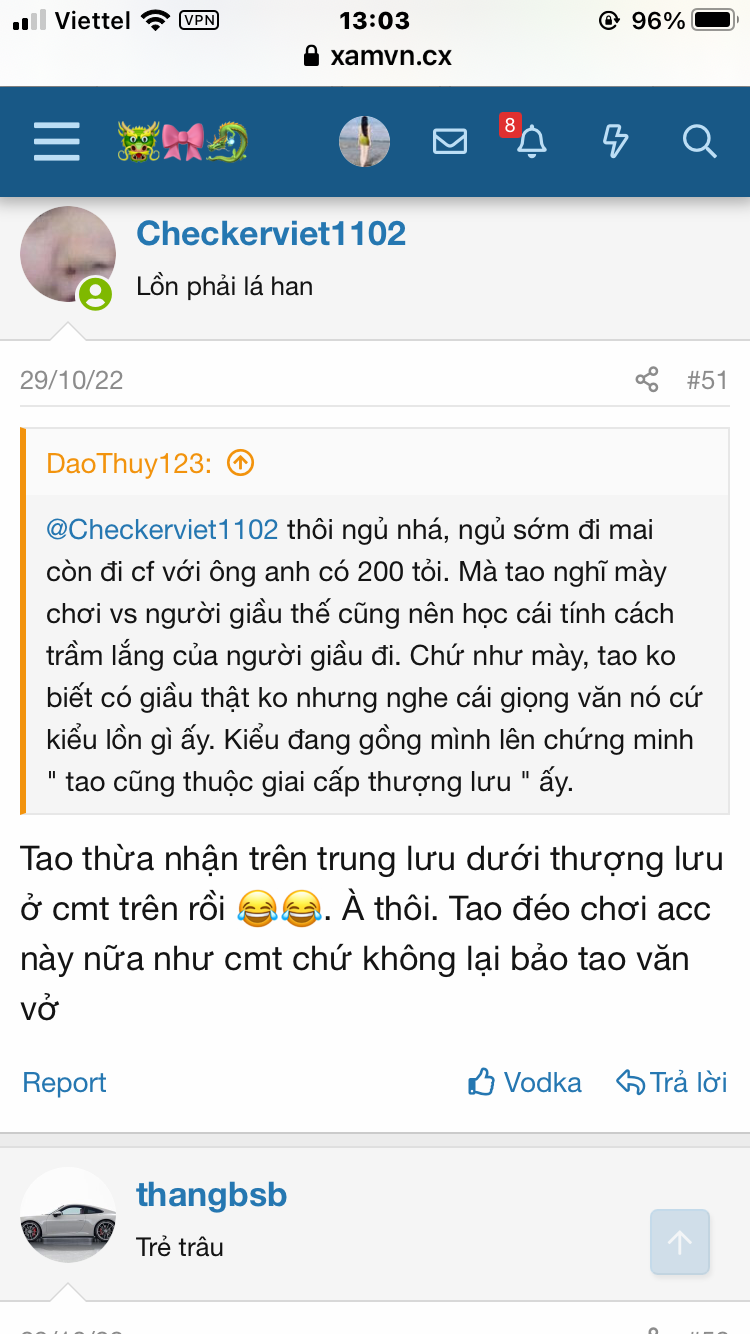Open thangbsb's profile

[x=211, y=1194]
